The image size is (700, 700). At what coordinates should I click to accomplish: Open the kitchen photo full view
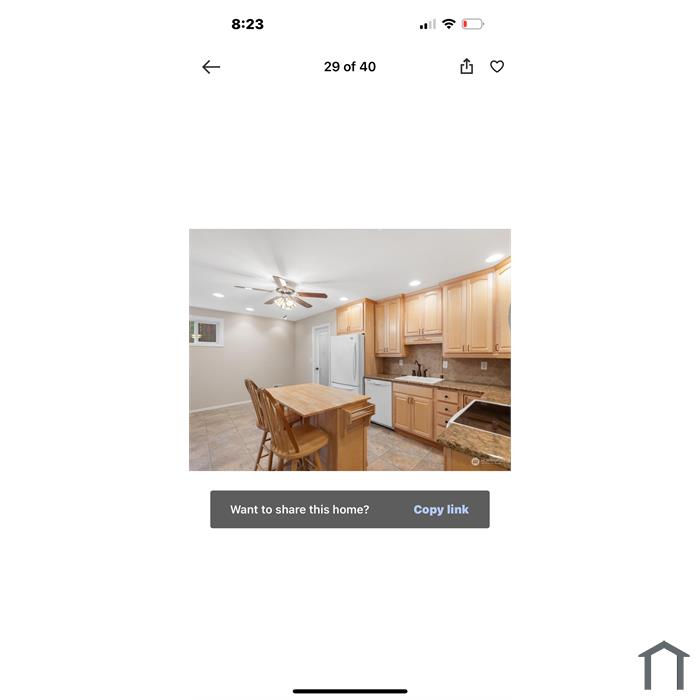(x=350, y=350)
